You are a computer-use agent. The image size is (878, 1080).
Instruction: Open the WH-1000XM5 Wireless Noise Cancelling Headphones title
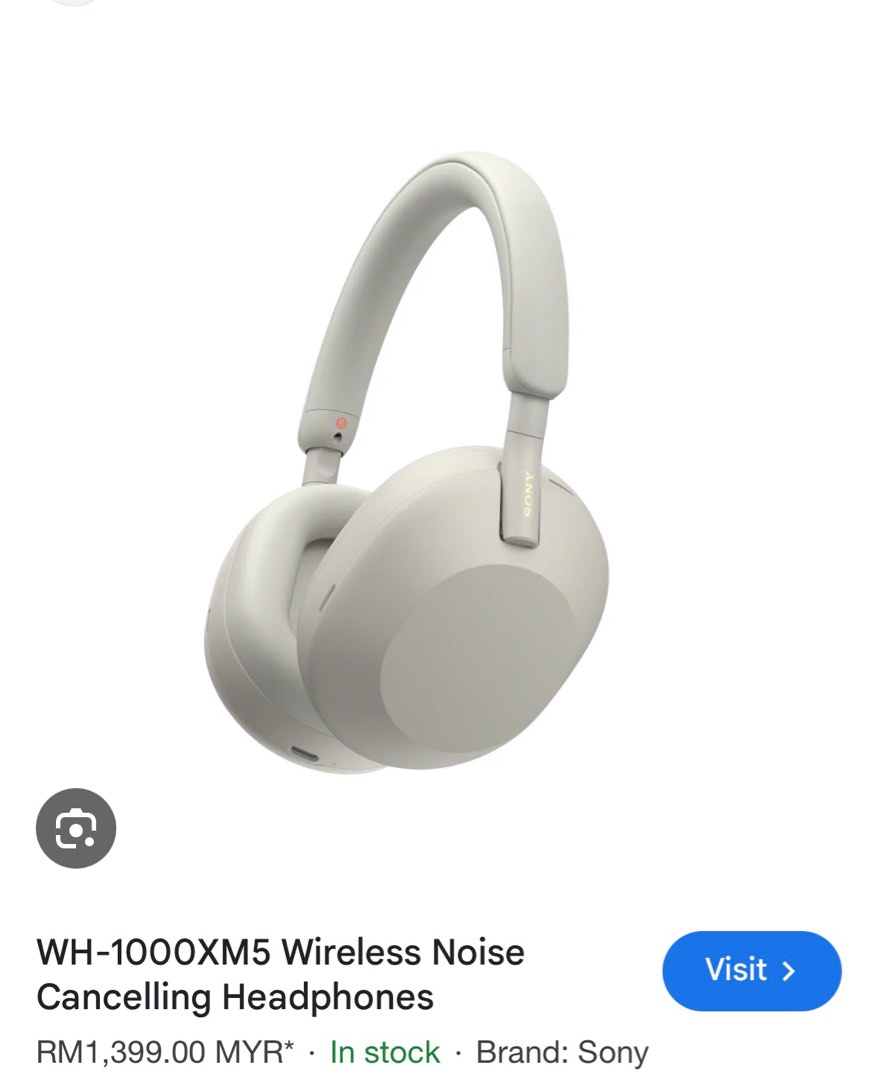point(280,975)
